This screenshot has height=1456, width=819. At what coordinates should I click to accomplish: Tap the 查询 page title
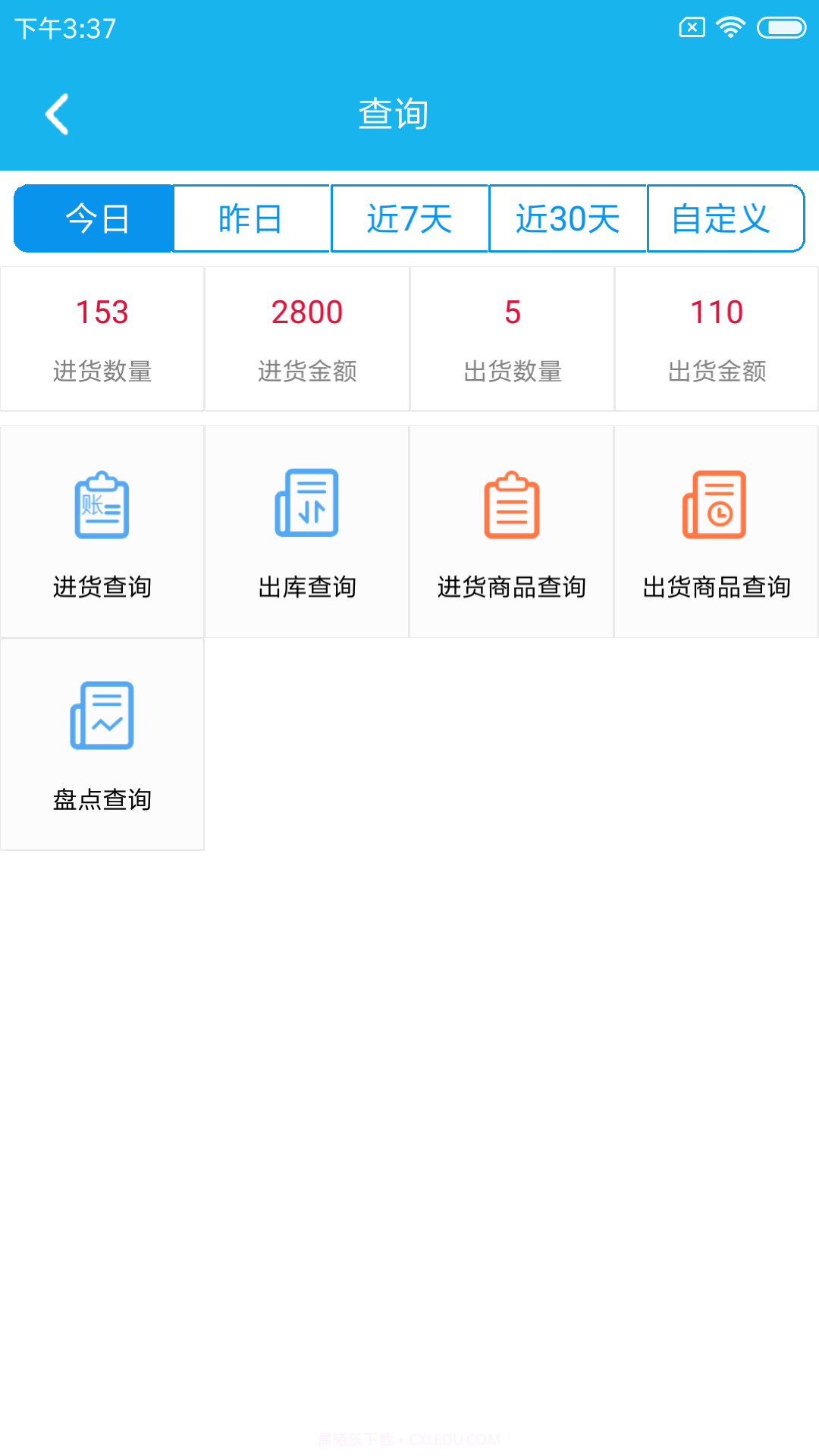click(394, 114)
